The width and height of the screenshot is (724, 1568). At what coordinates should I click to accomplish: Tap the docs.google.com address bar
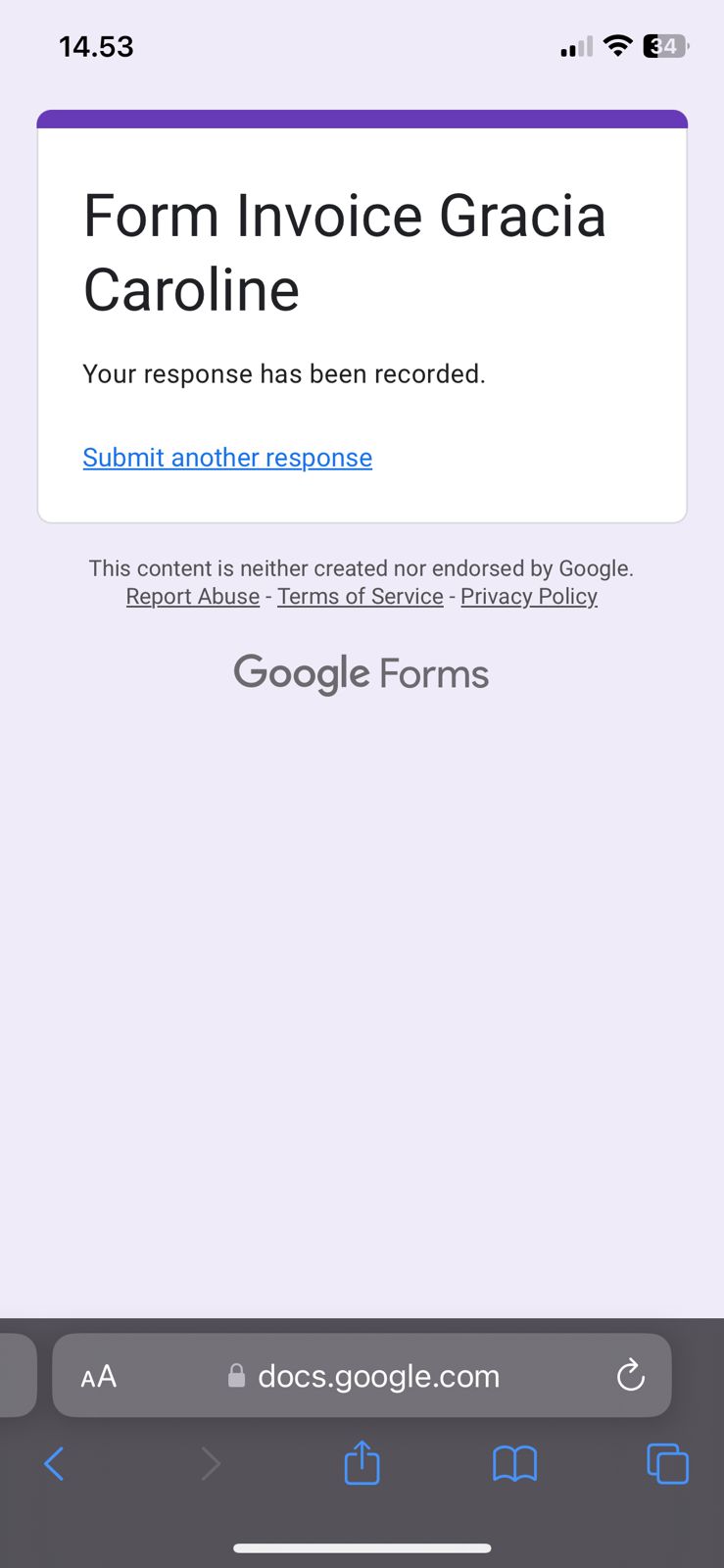tap(377, 1377)
